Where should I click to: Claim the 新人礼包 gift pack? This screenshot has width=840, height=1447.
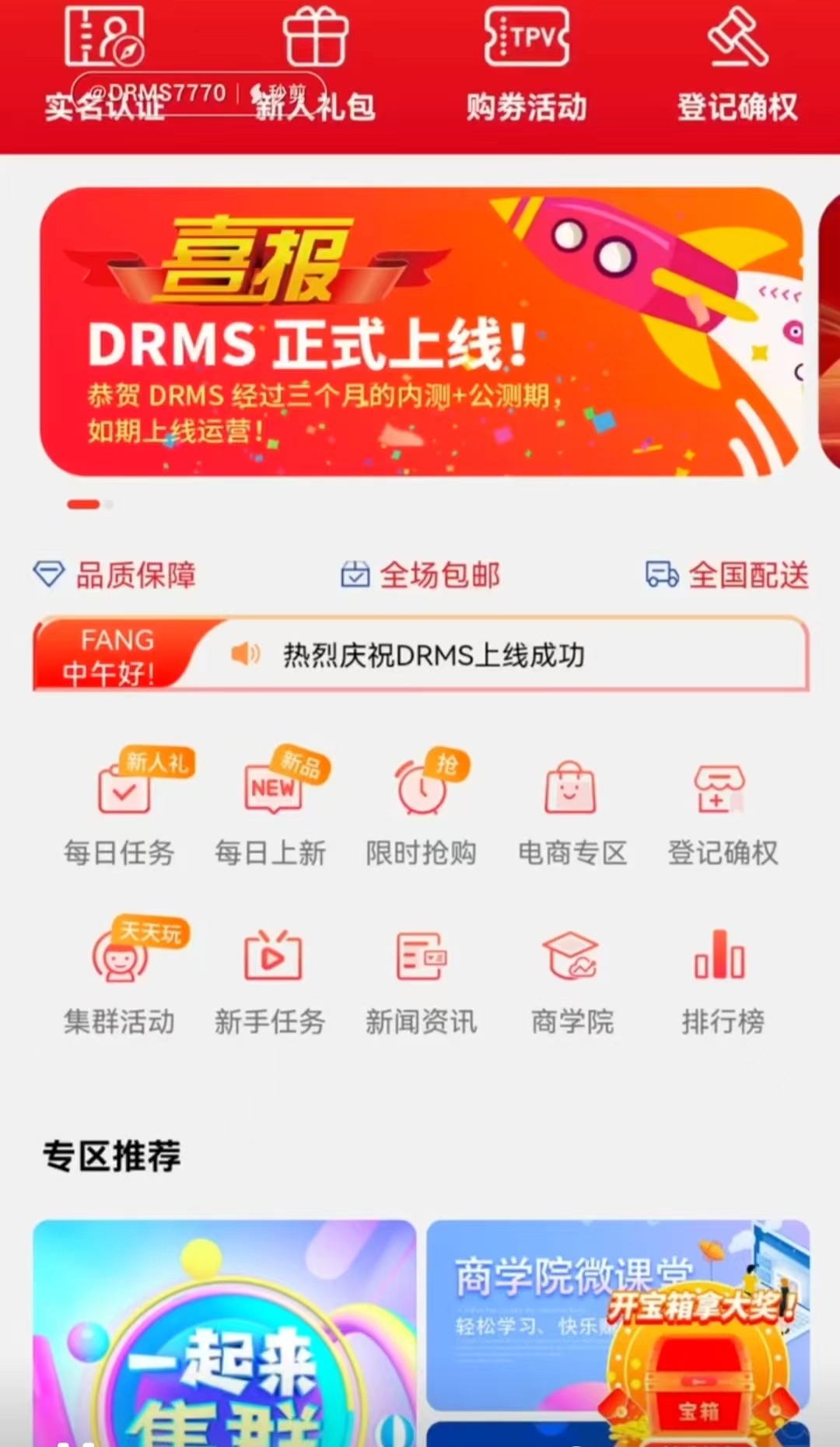pyautogui.click(x=315, y=62)
